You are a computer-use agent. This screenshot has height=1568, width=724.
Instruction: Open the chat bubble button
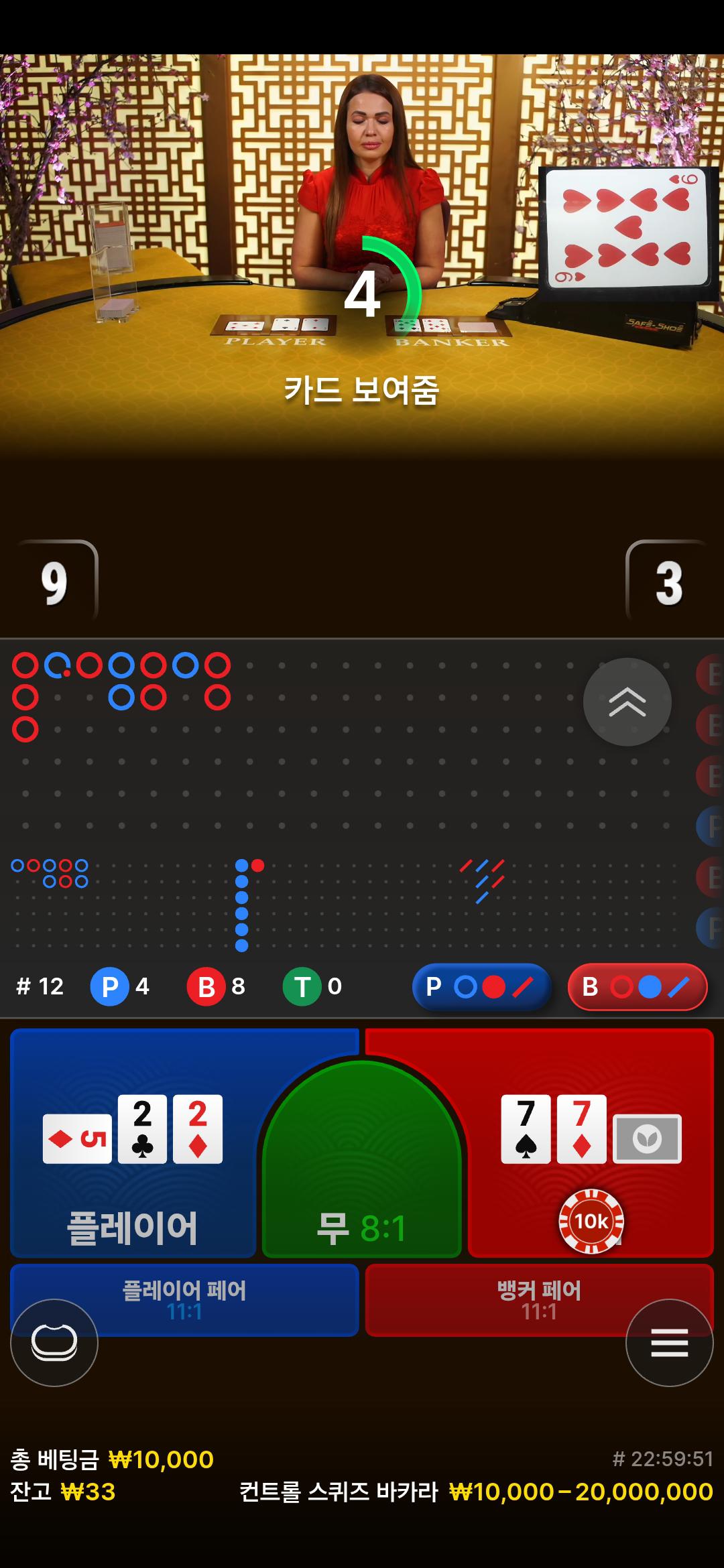pyautogui.click(x=54, y=1342)
